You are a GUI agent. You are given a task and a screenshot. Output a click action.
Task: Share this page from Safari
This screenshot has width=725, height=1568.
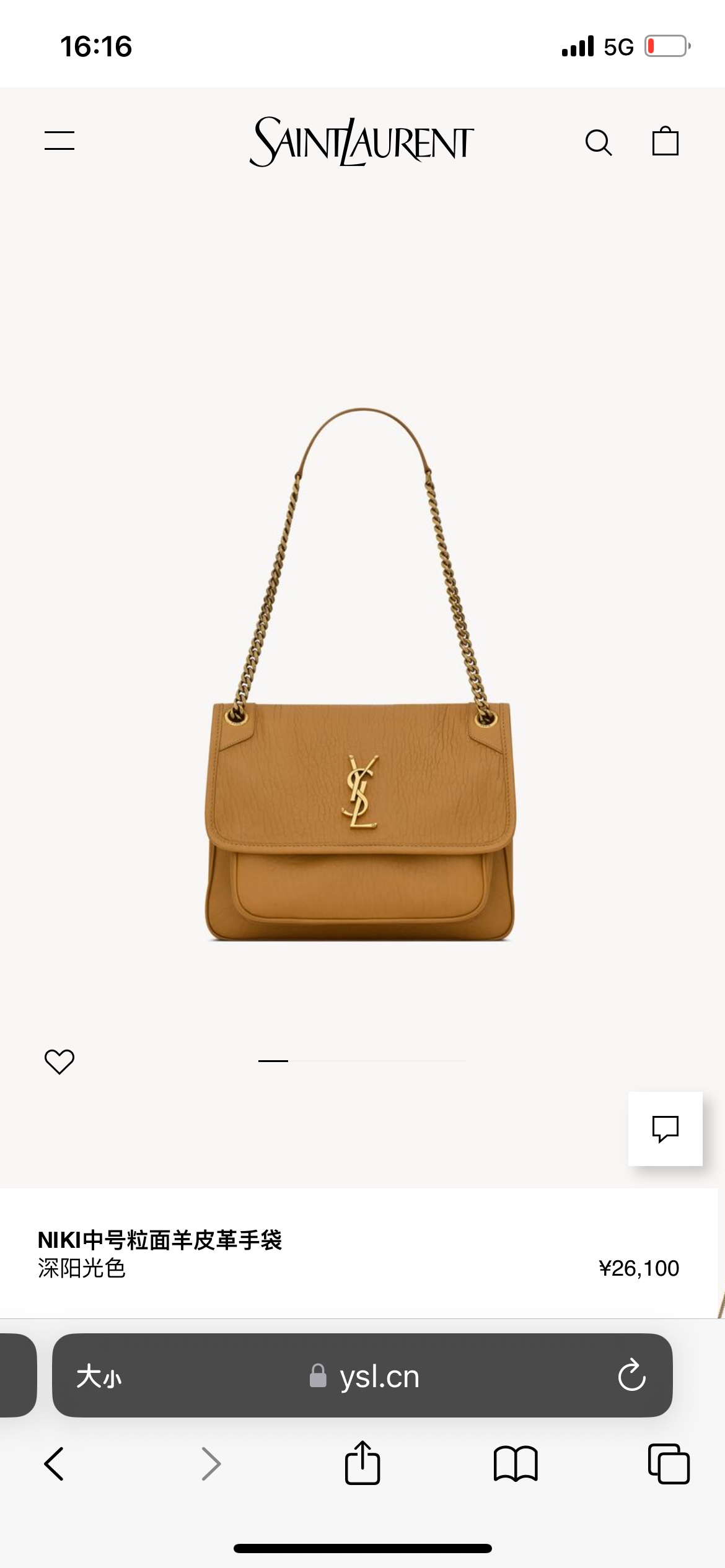[362, 1463]
